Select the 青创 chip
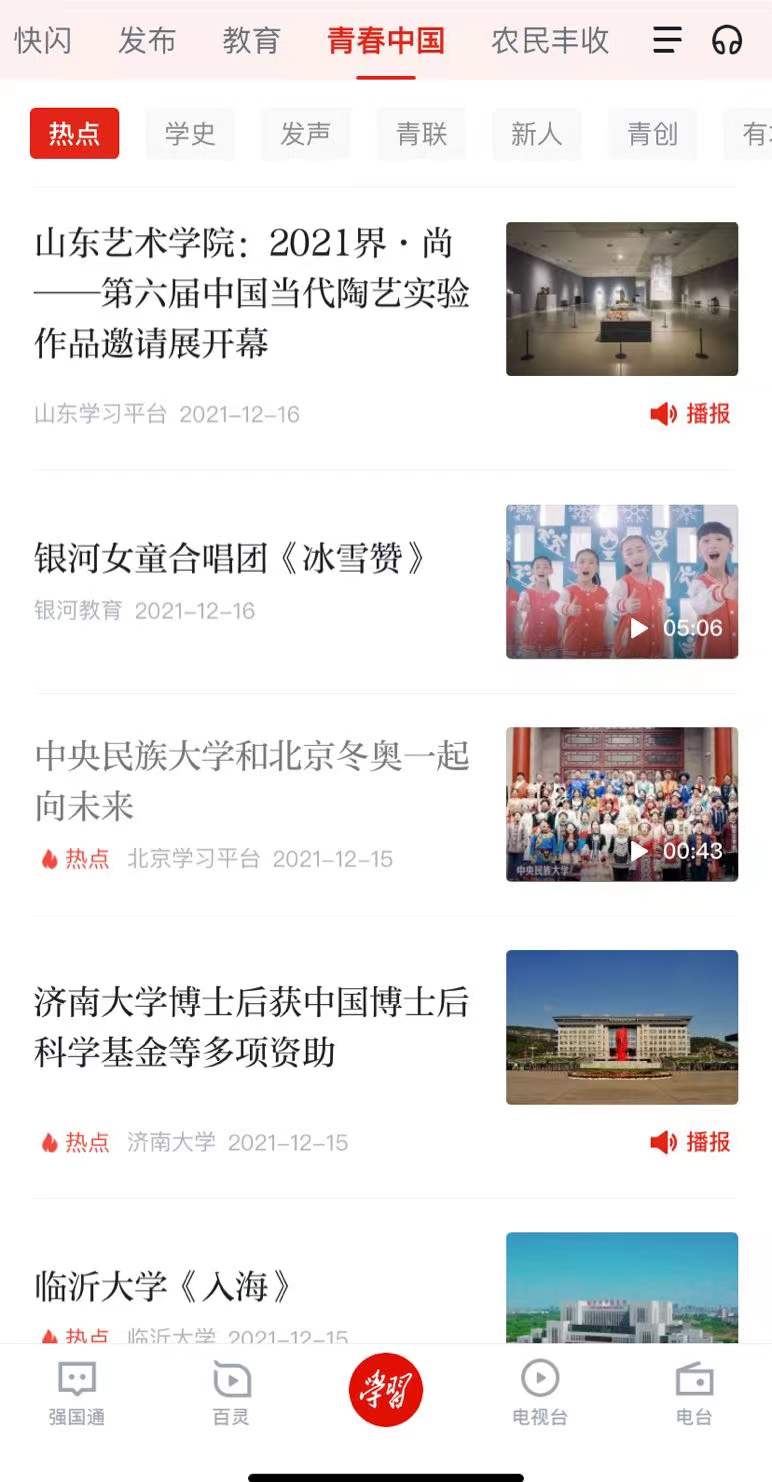This screenshot has width=772, height=1482. (x=652, y=134)
